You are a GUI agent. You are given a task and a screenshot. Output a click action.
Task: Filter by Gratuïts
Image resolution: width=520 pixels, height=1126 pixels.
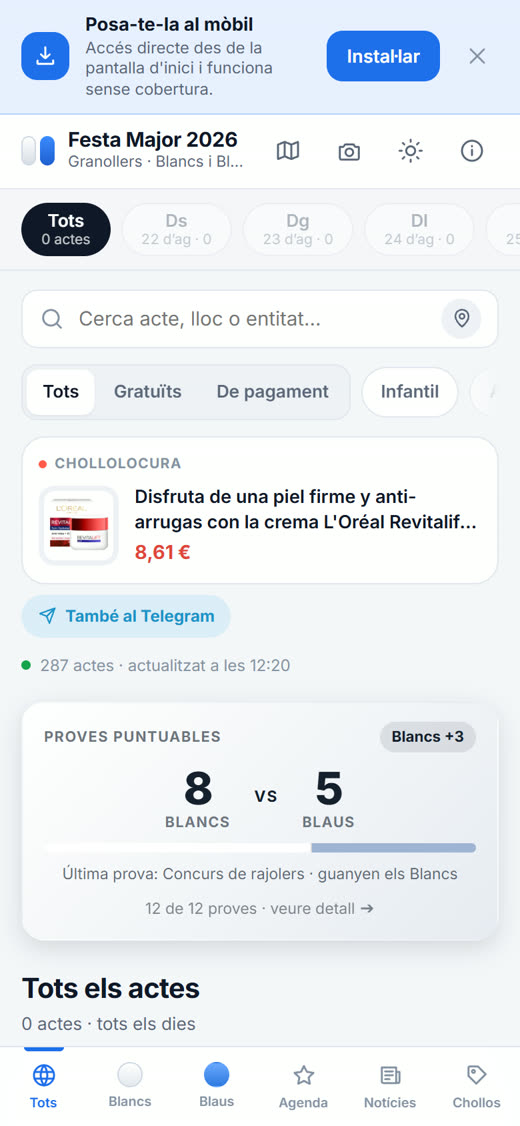[x=148, y=392]
